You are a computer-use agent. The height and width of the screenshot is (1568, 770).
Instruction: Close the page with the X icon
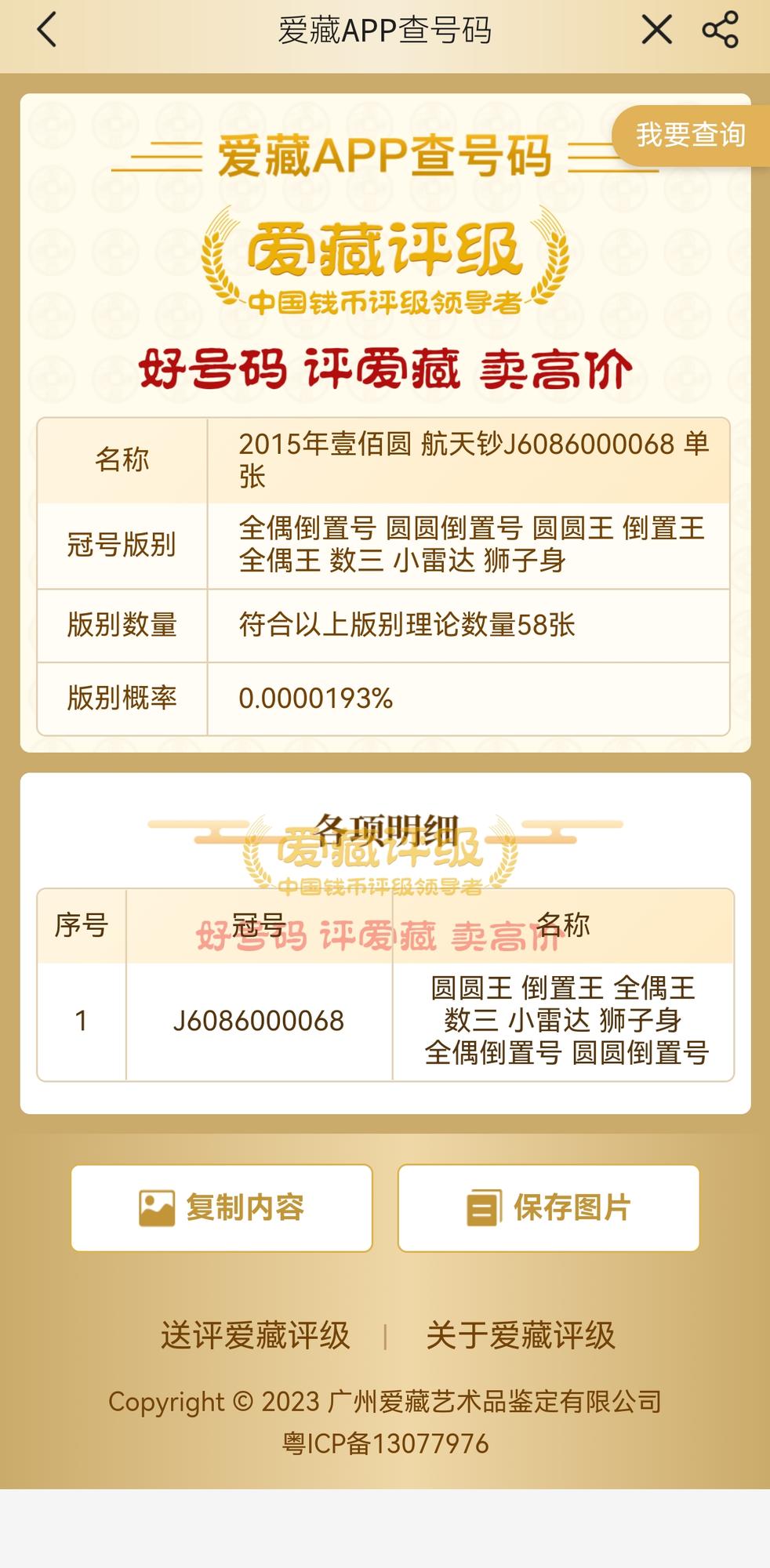click(656, 31)
